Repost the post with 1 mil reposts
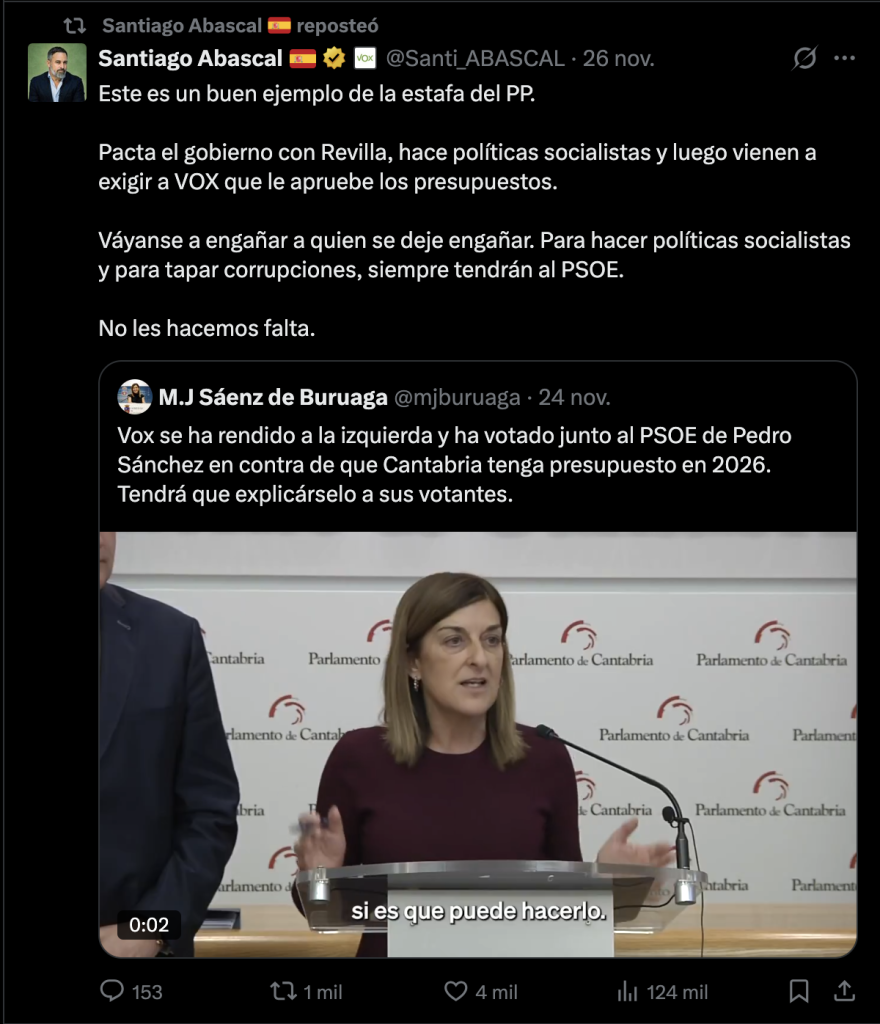Screen dimensions: 880x1024 (306, 991)
